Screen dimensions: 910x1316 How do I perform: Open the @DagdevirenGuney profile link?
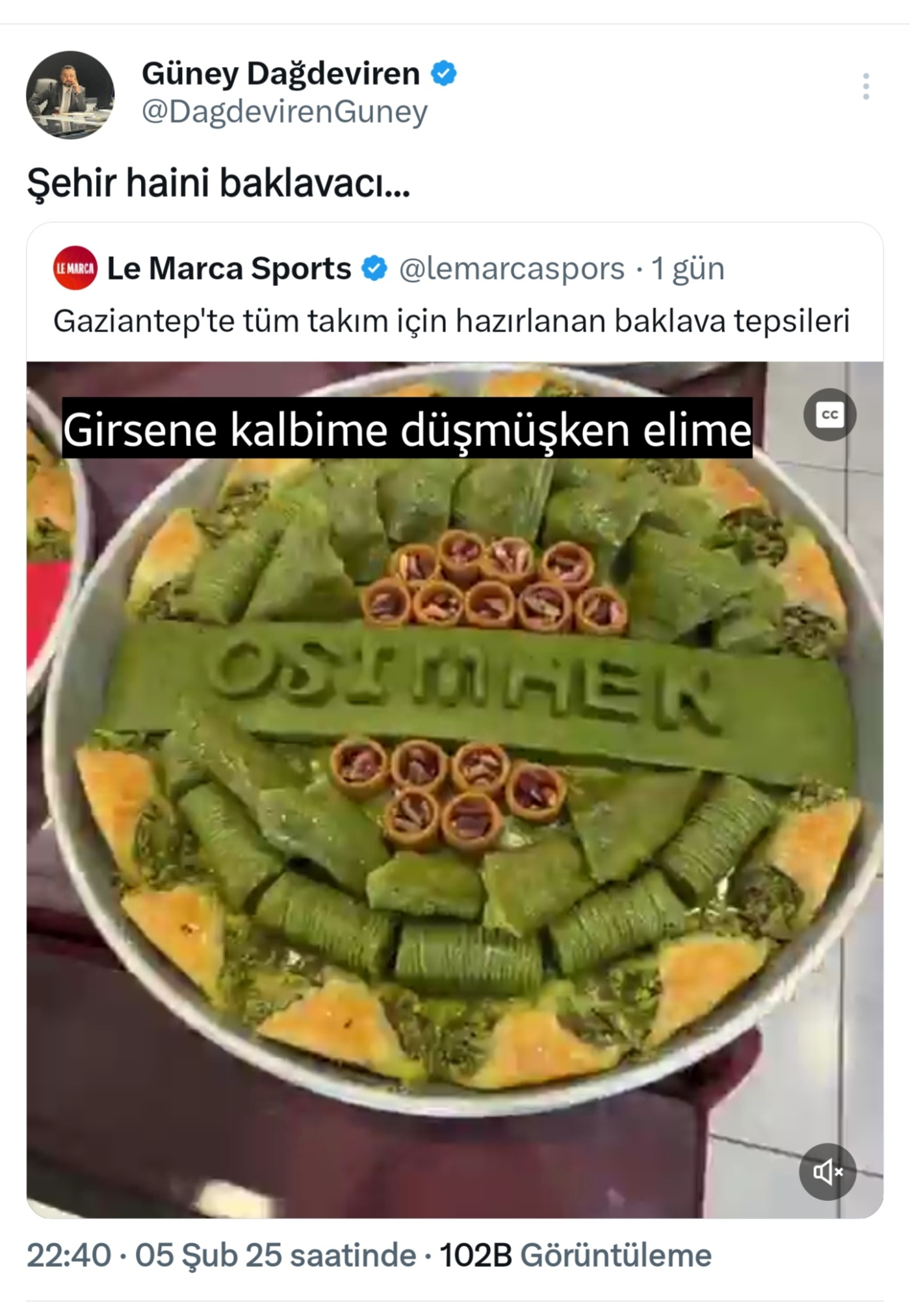[x=284, y=112]
